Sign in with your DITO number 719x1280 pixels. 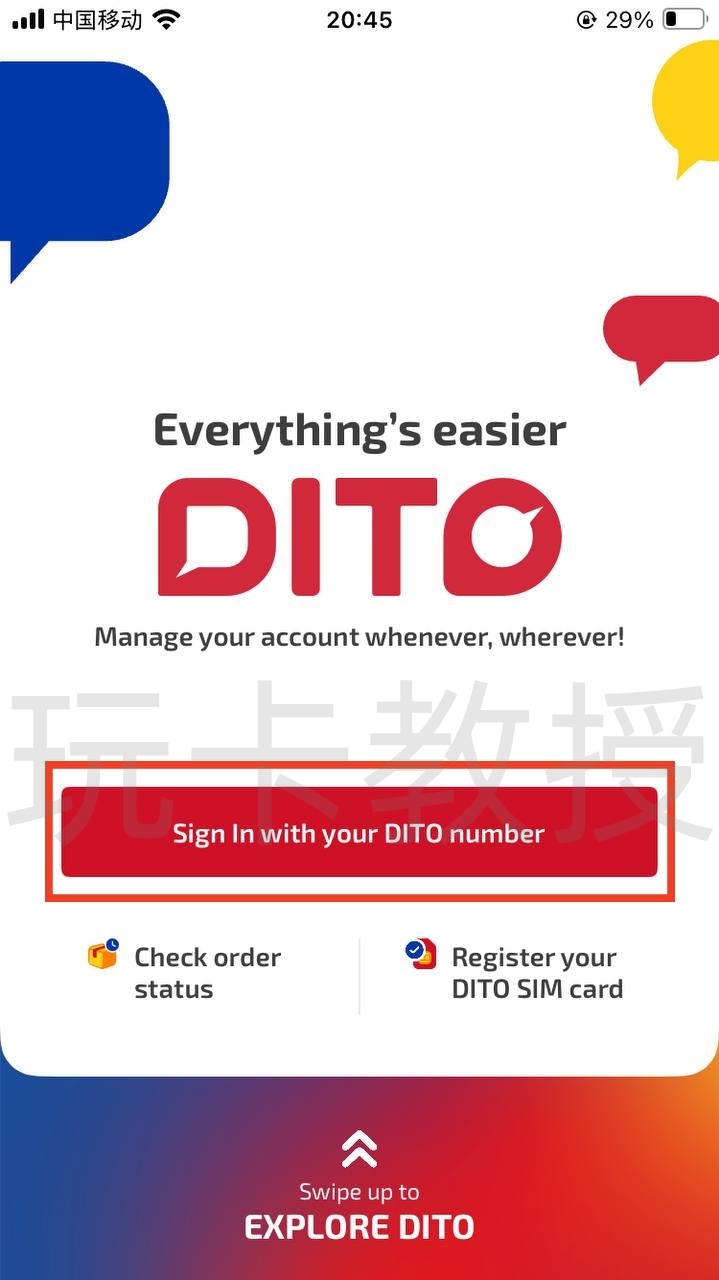click(359, 833)
